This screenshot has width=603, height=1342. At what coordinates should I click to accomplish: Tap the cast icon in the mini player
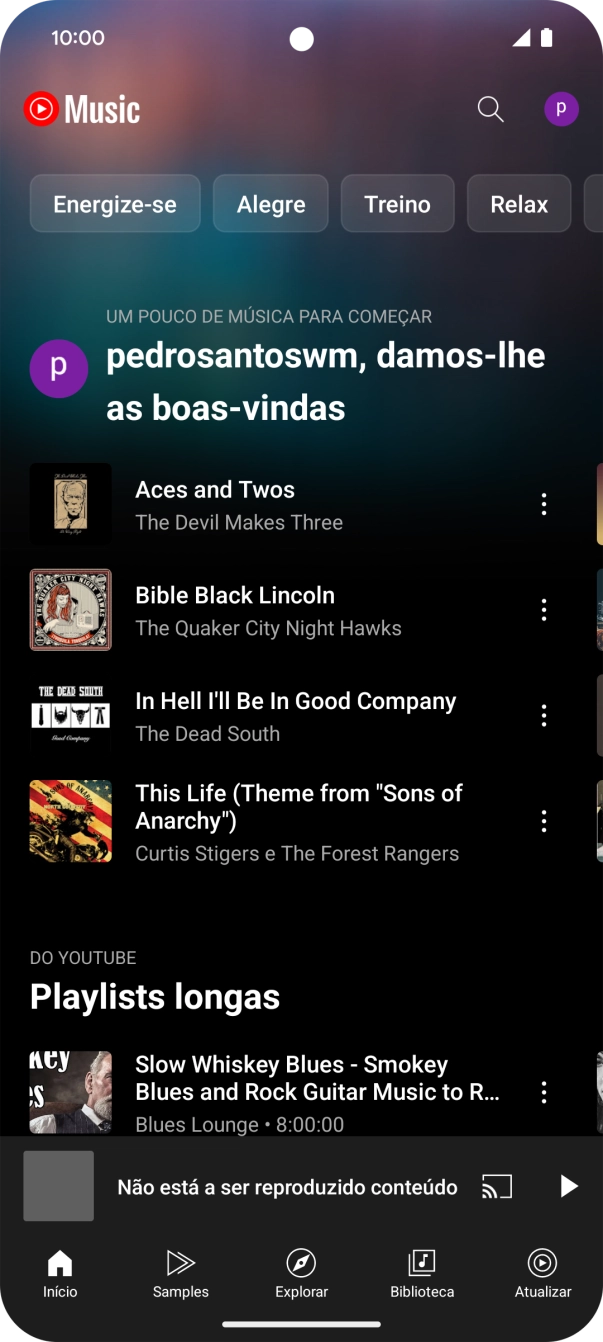[497, 1186]
